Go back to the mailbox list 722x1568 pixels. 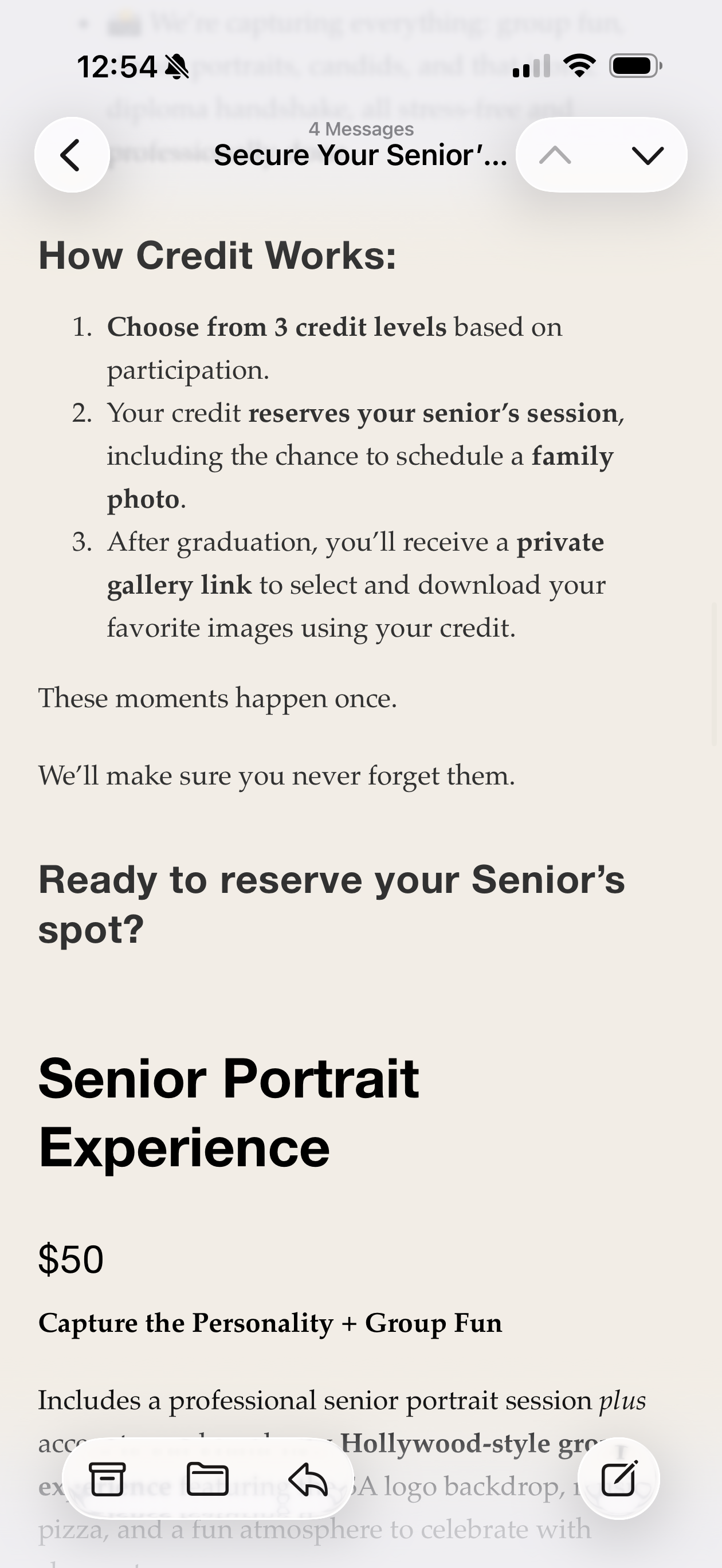(72, 155)
